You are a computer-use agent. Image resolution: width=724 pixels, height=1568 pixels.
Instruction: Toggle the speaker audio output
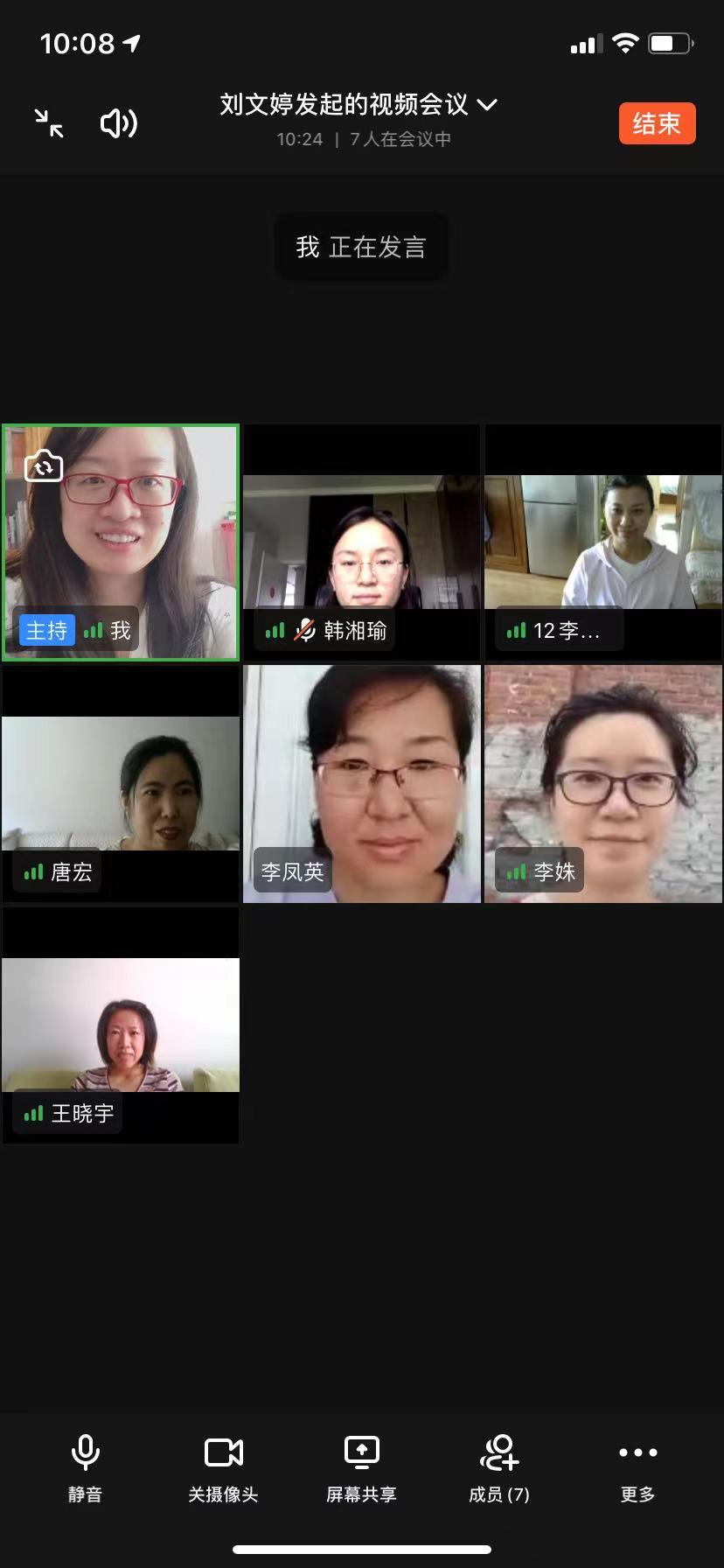[x=119, y=123]
